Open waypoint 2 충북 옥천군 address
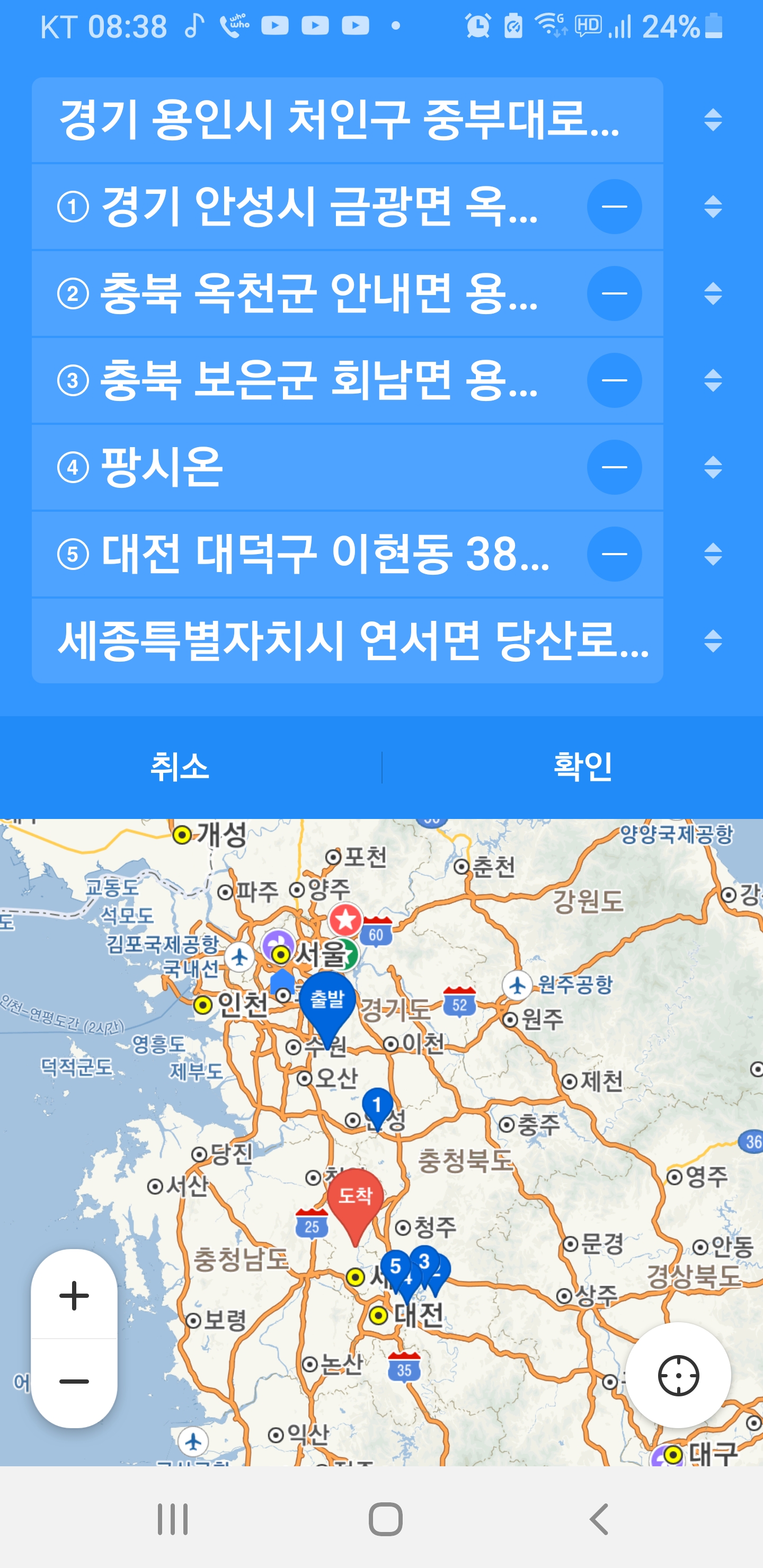The image size is (763, 1568). (317, 293)
